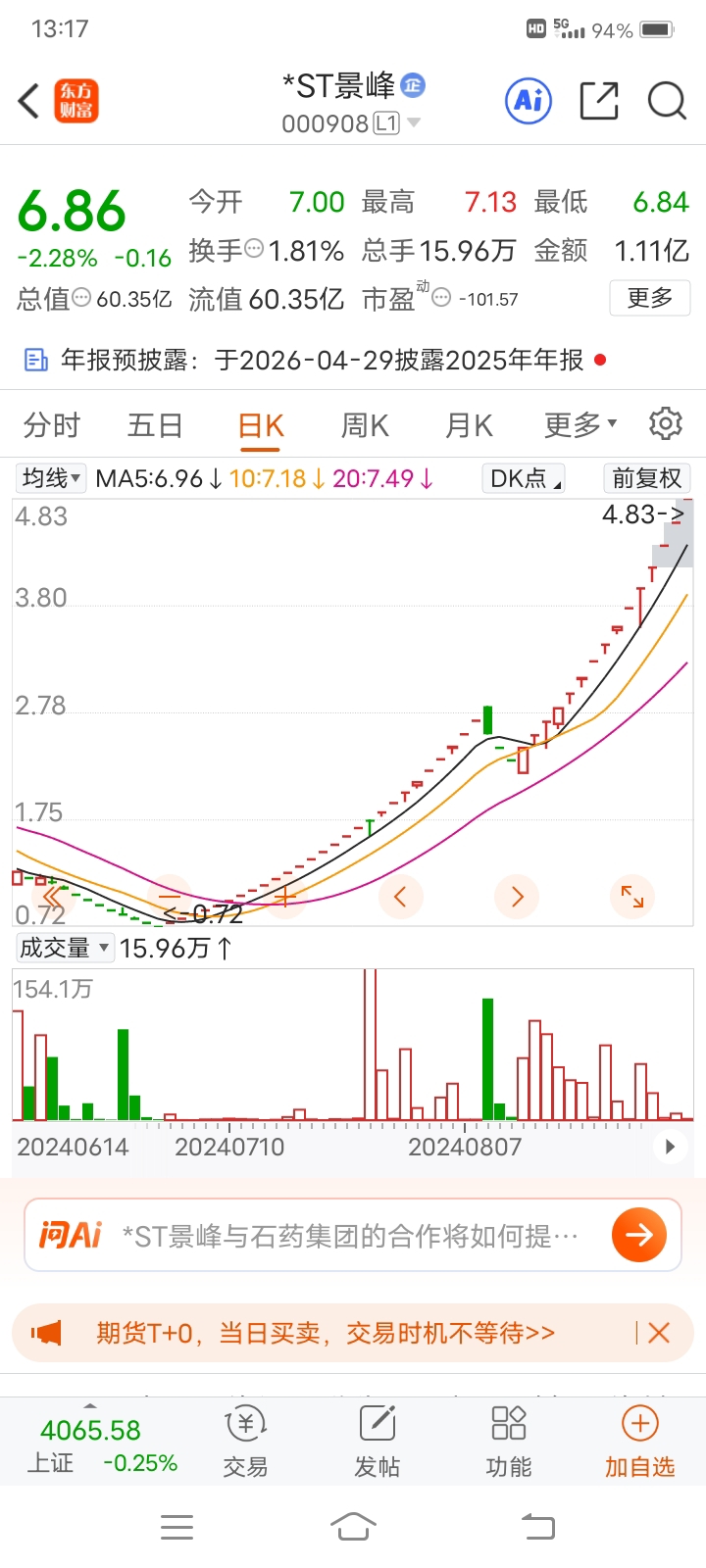Change the 前复权 adjustment mode
706x1568 pixels.
tap(646, 478)
